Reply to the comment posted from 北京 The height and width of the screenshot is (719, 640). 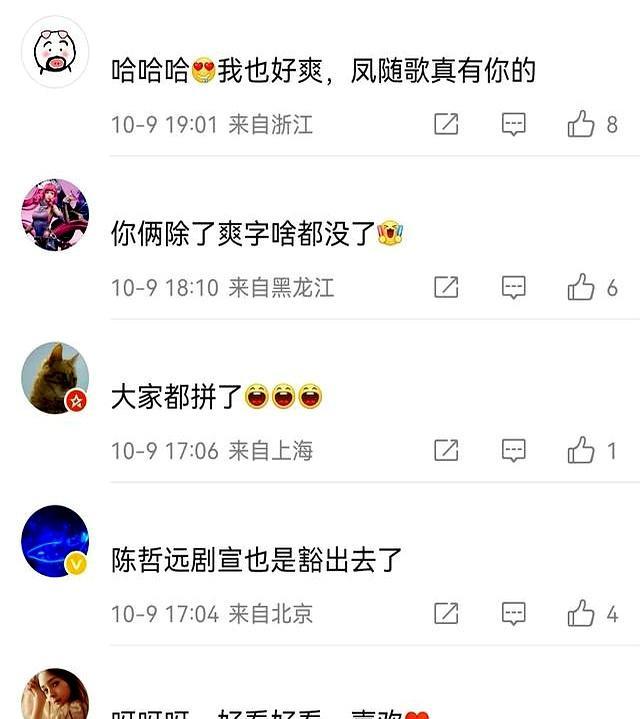513,614
